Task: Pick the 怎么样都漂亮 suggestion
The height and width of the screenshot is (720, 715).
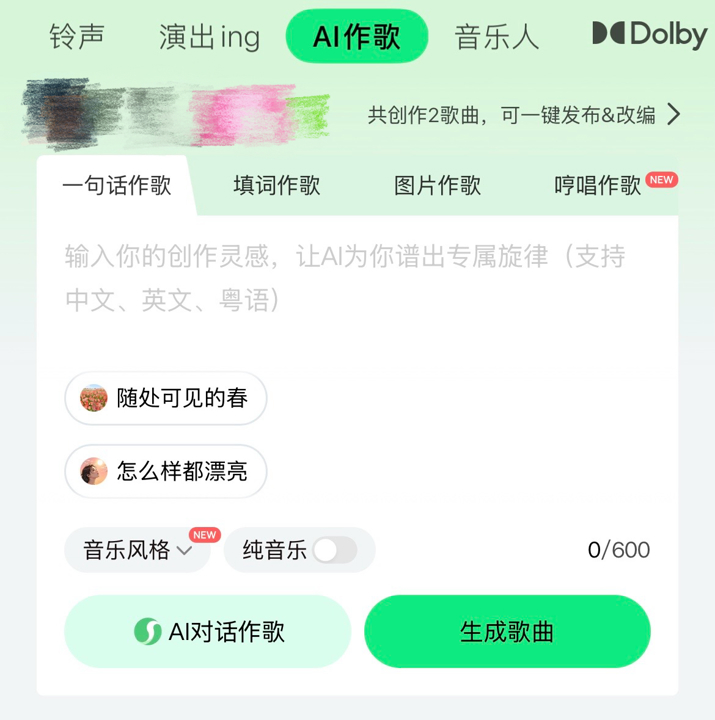Action: 166,471
